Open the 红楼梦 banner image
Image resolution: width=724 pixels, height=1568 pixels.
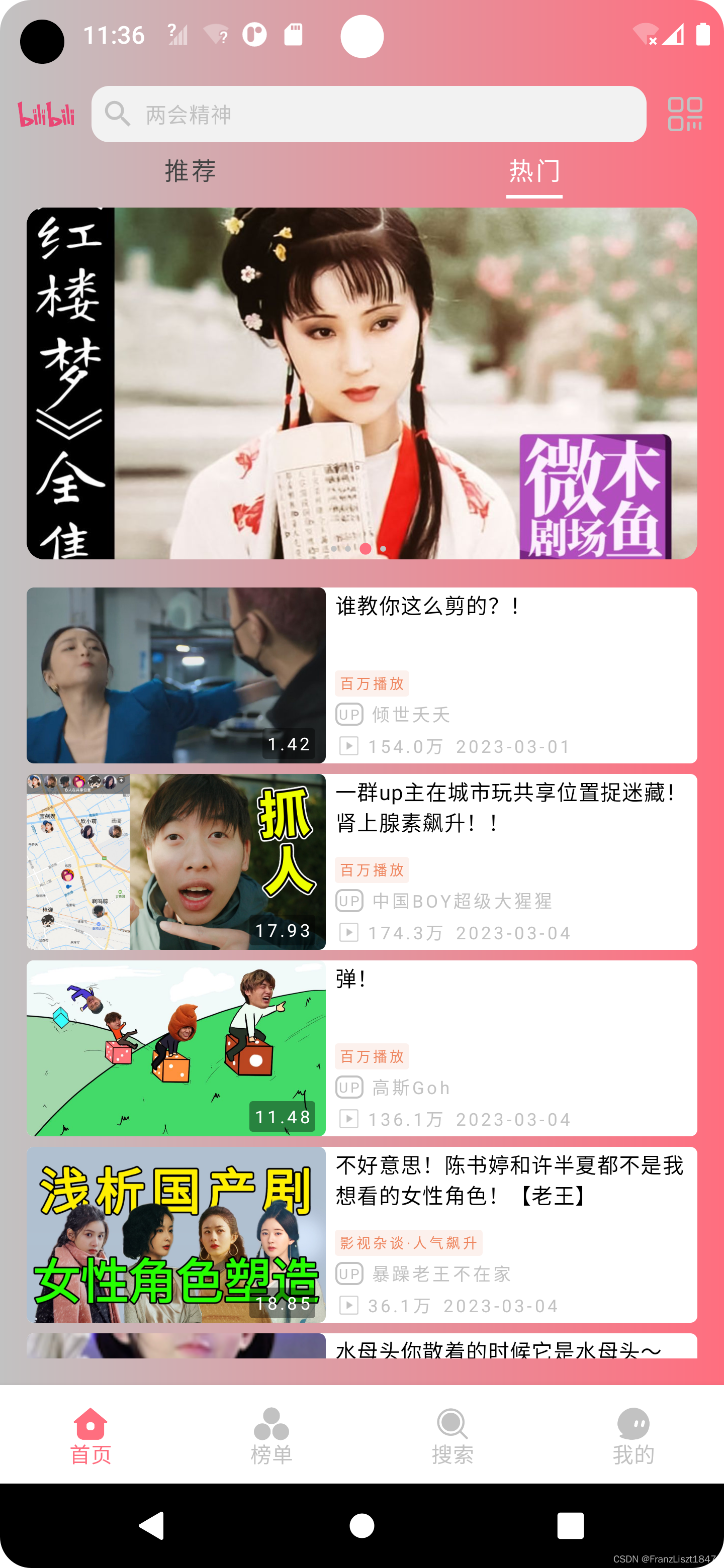pos(361,383)
